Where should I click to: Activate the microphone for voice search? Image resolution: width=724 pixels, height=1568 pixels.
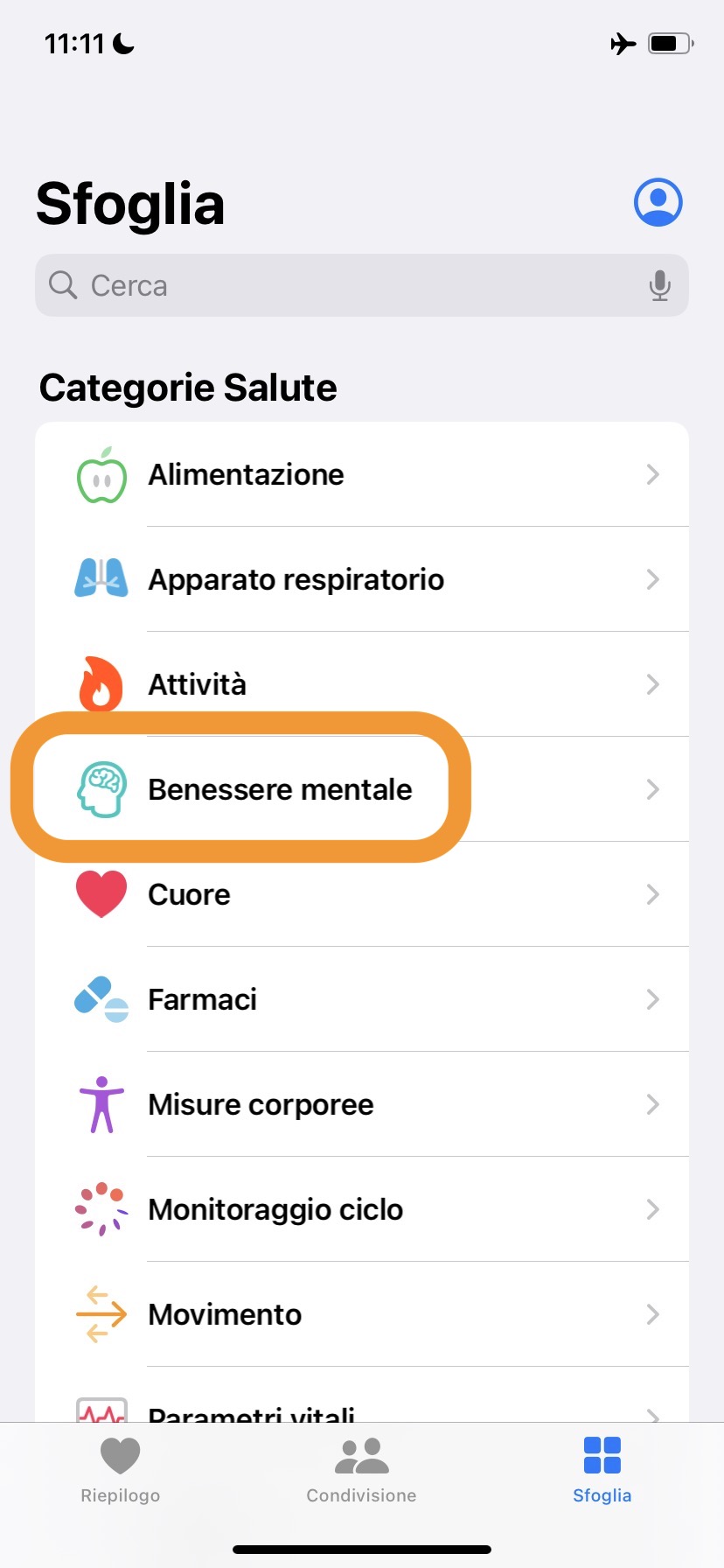pos(660,285)
